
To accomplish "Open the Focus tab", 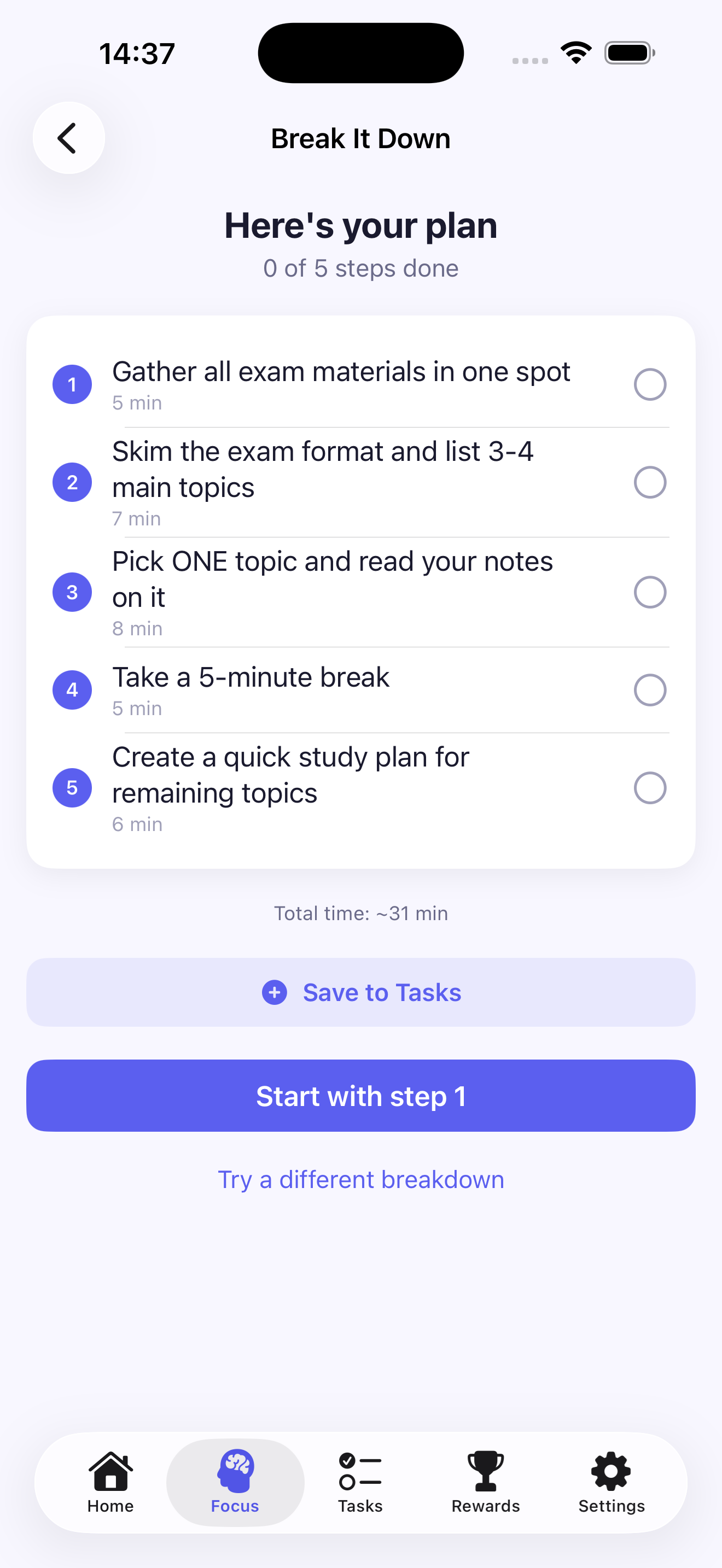I will pos(235,1482).
